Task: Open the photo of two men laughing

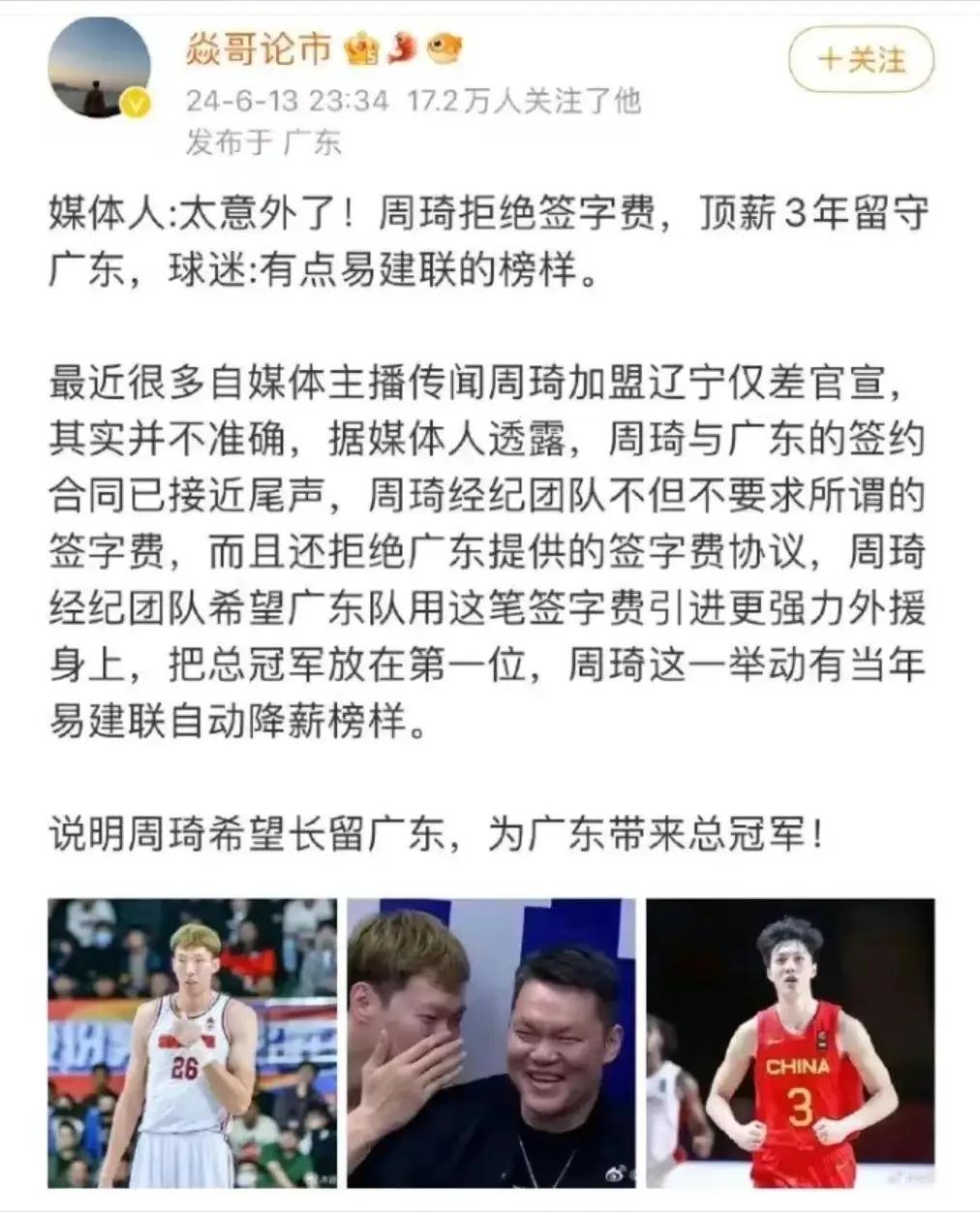Action: (491, 1042)
